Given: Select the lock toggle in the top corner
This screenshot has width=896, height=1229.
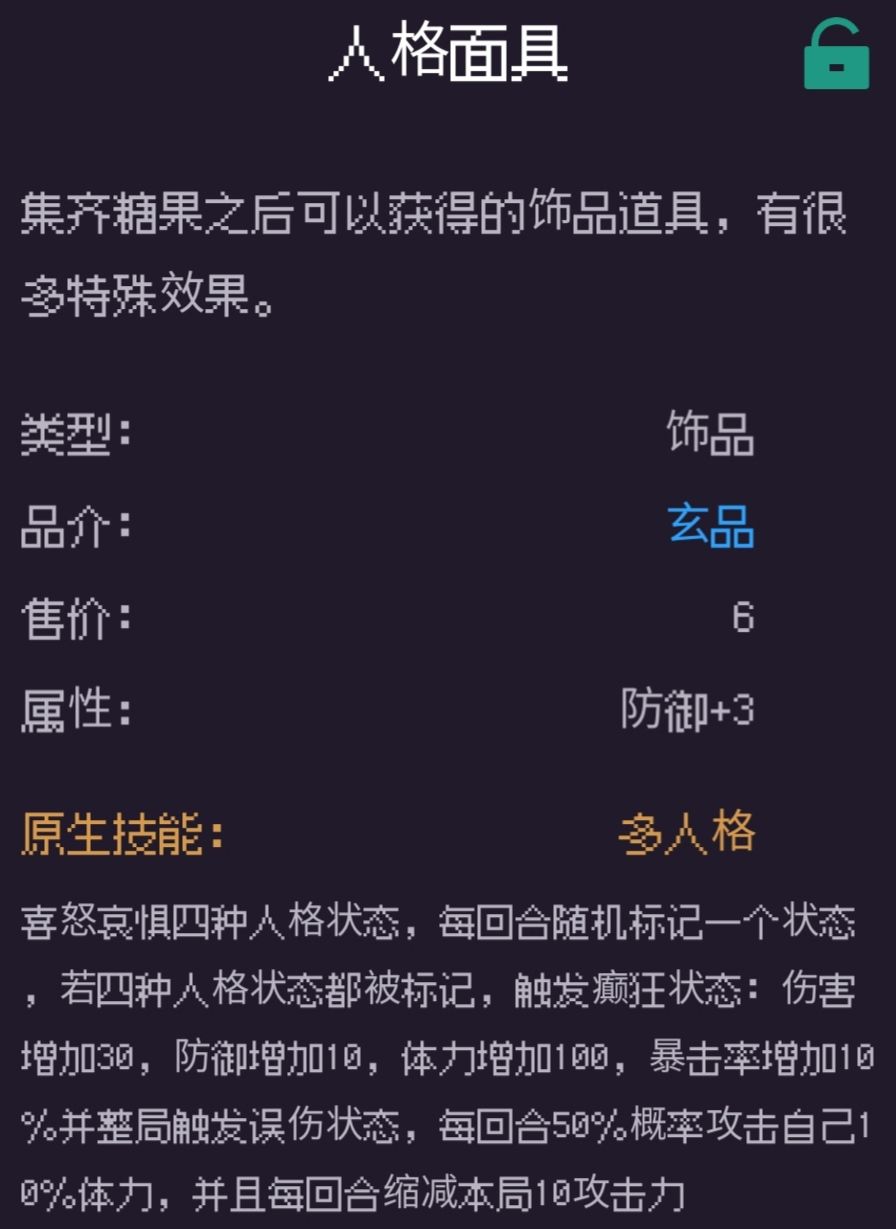Looking at the screenshot, I should tap(838, 55).
